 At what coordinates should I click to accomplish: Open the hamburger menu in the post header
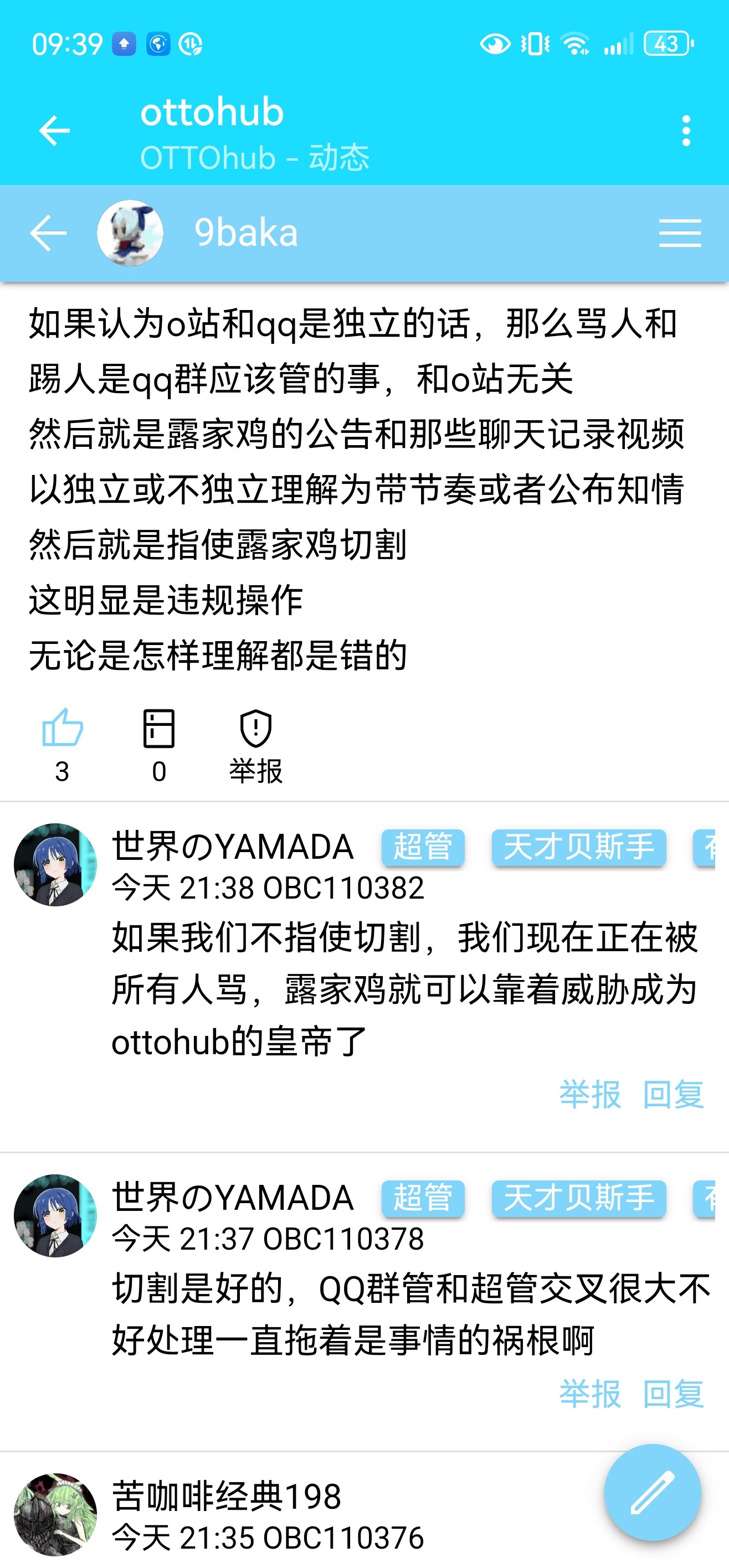tap(680, 233)
